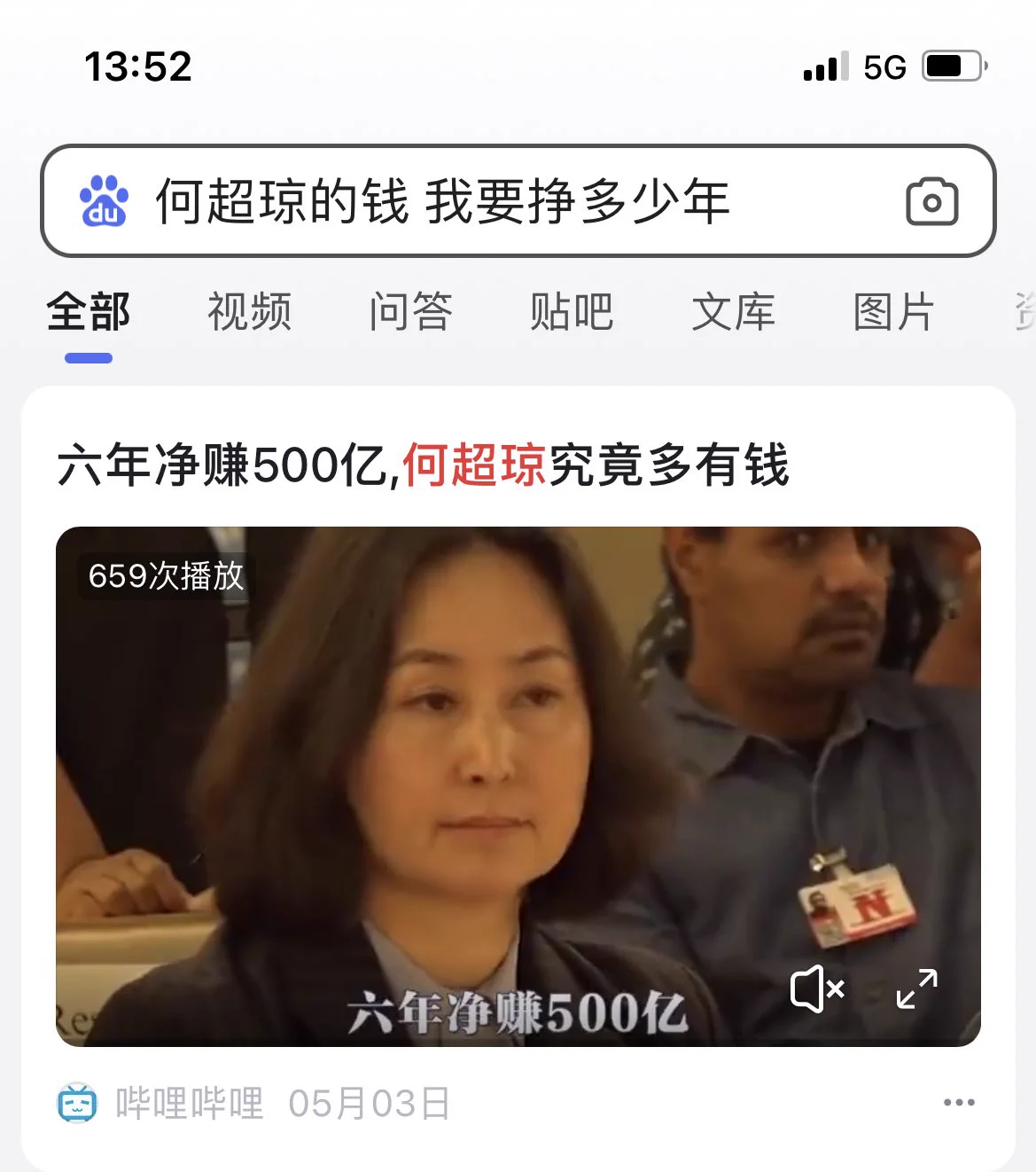This screenshot has height=1172, width=1036.
Task: Select the 全部 tab
Action: pyautogui.click(x=89, y=312)
